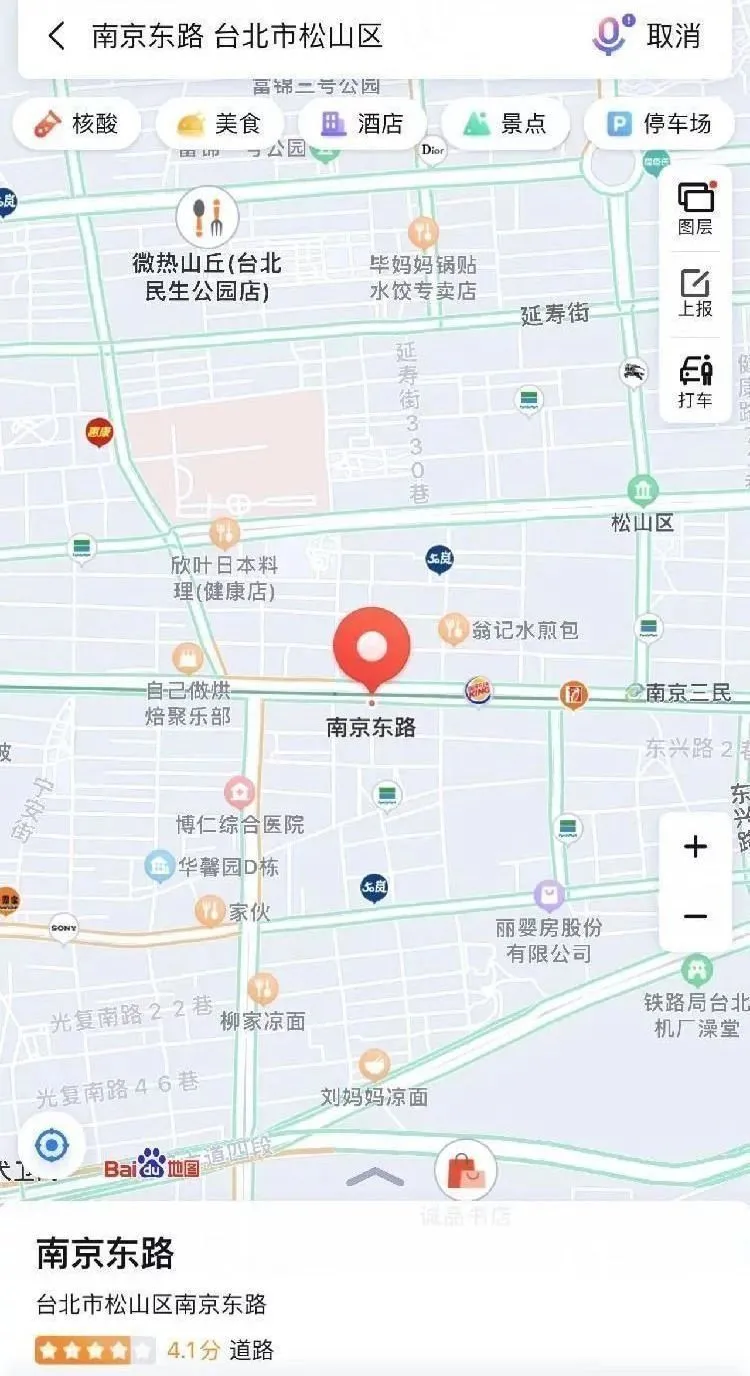Tap 取消 to cancel the search

coord(673,37)
